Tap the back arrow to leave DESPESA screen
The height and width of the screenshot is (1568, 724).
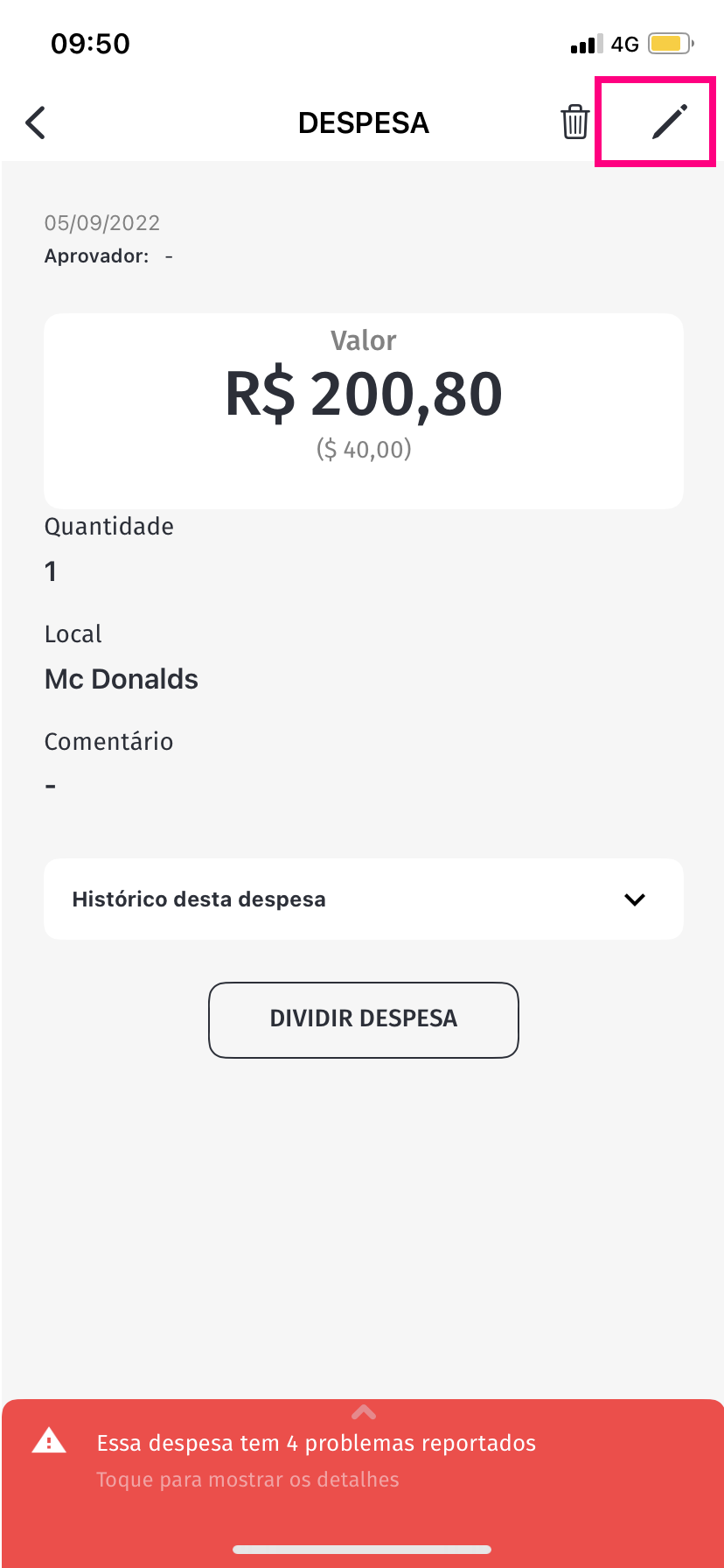pyautogui.click(x=35, y=122)
